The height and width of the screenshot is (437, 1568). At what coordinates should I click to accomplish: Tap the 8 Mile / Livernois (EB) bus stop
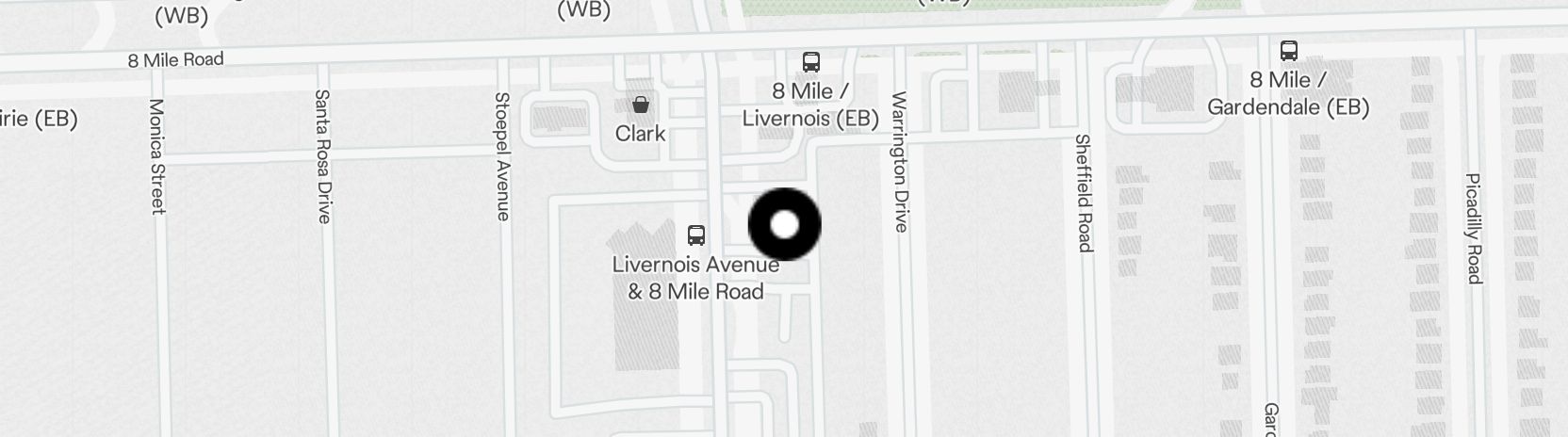tap(810, 63)
